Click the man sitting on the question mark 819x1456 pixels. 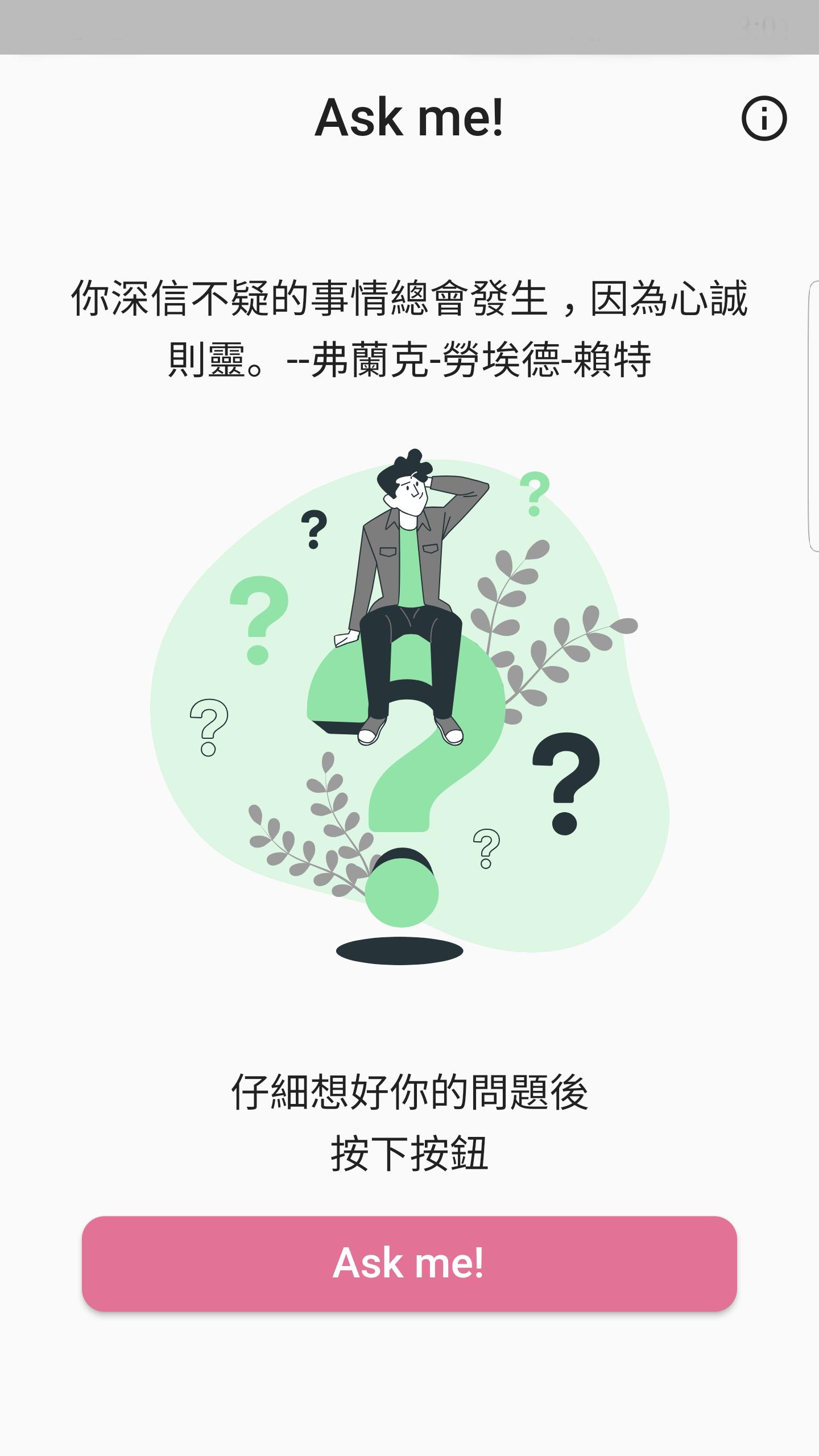click(x=409, y=569)
